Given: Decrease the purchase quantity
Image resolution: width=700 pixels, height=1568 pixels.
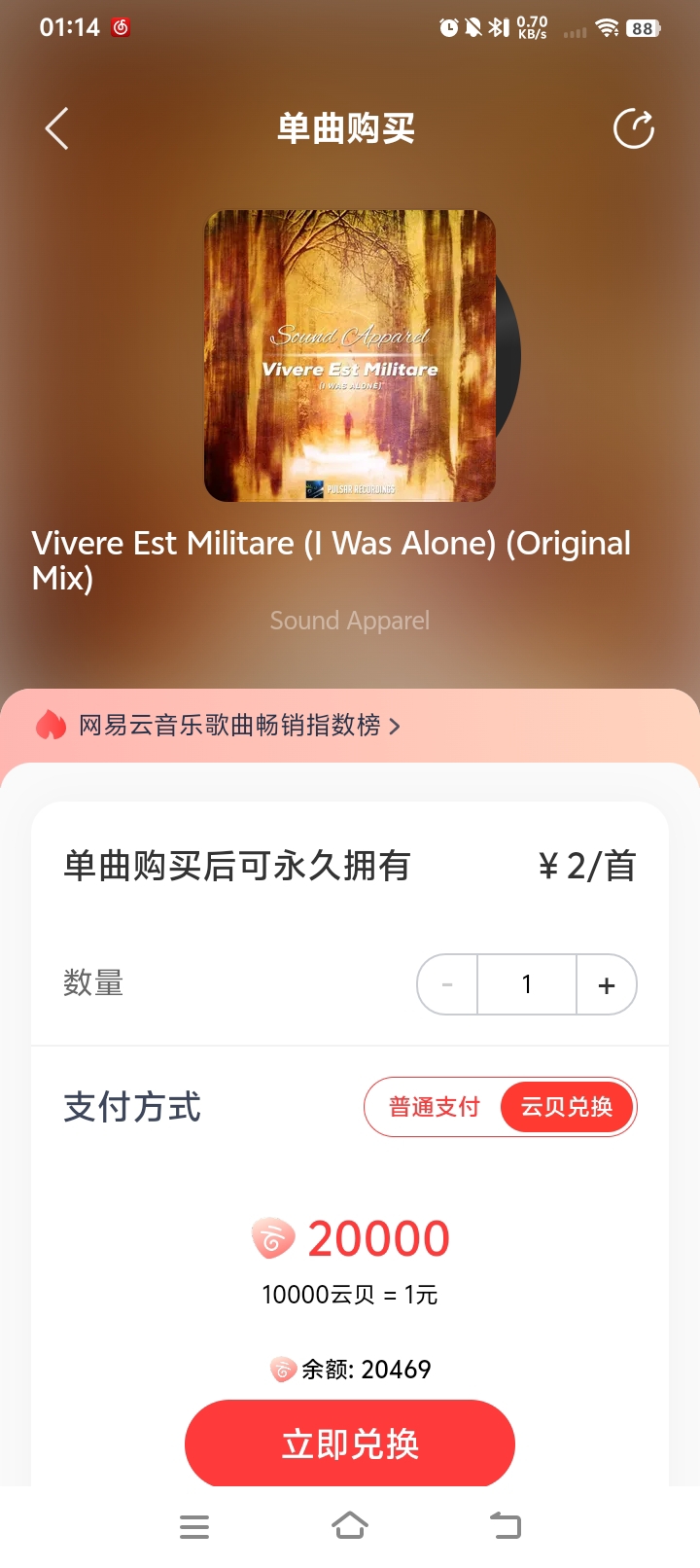Looking at the screenshot, I should tap(447, 984).
